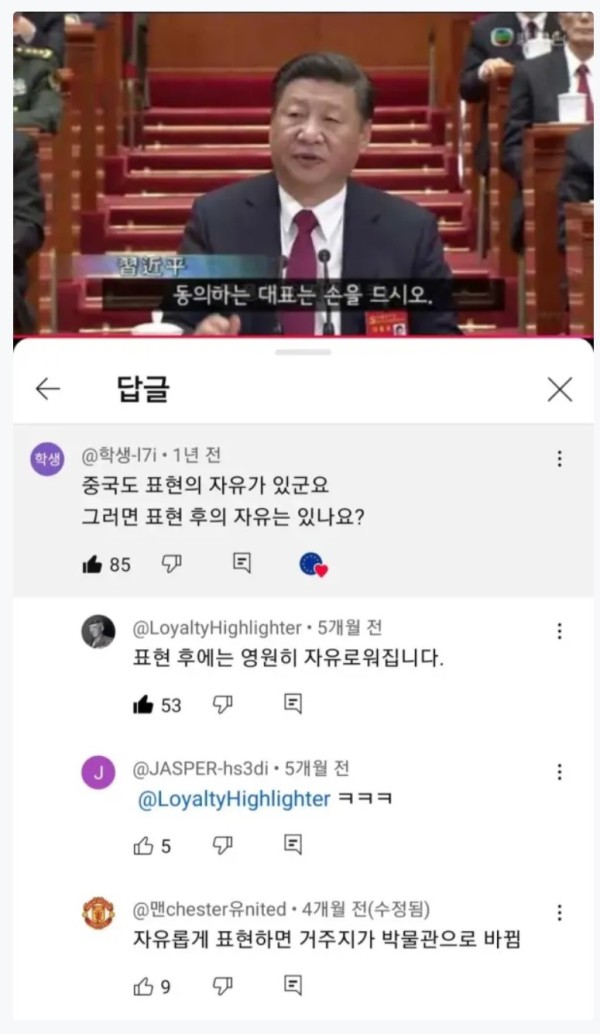Viewport: 600px width, 1034px height.
Task: Like @LoyaltyHighlighter's reply
Action: [143, 705]
